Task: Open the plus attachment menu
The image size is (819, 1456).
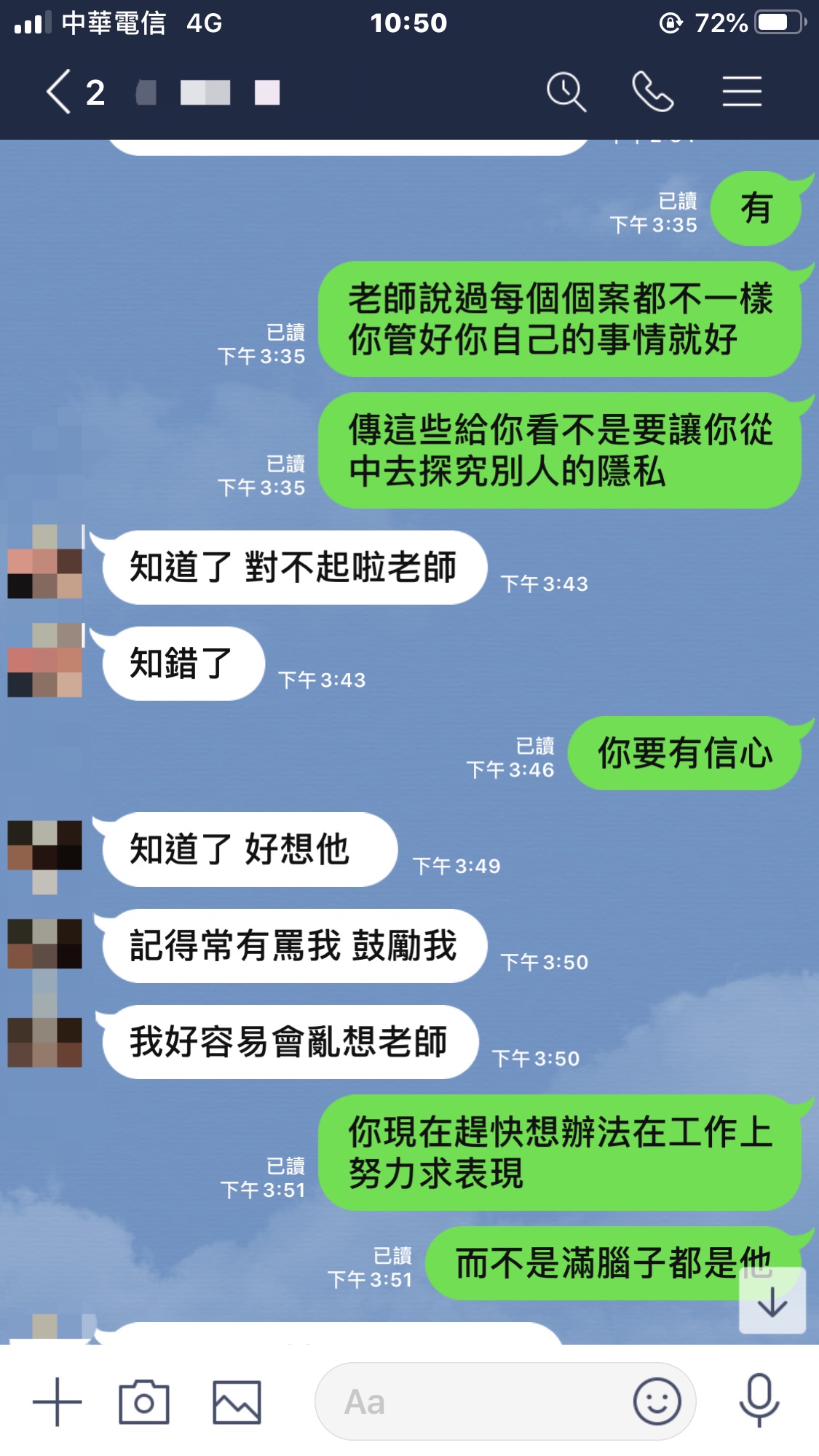Action: [58, 1401]
